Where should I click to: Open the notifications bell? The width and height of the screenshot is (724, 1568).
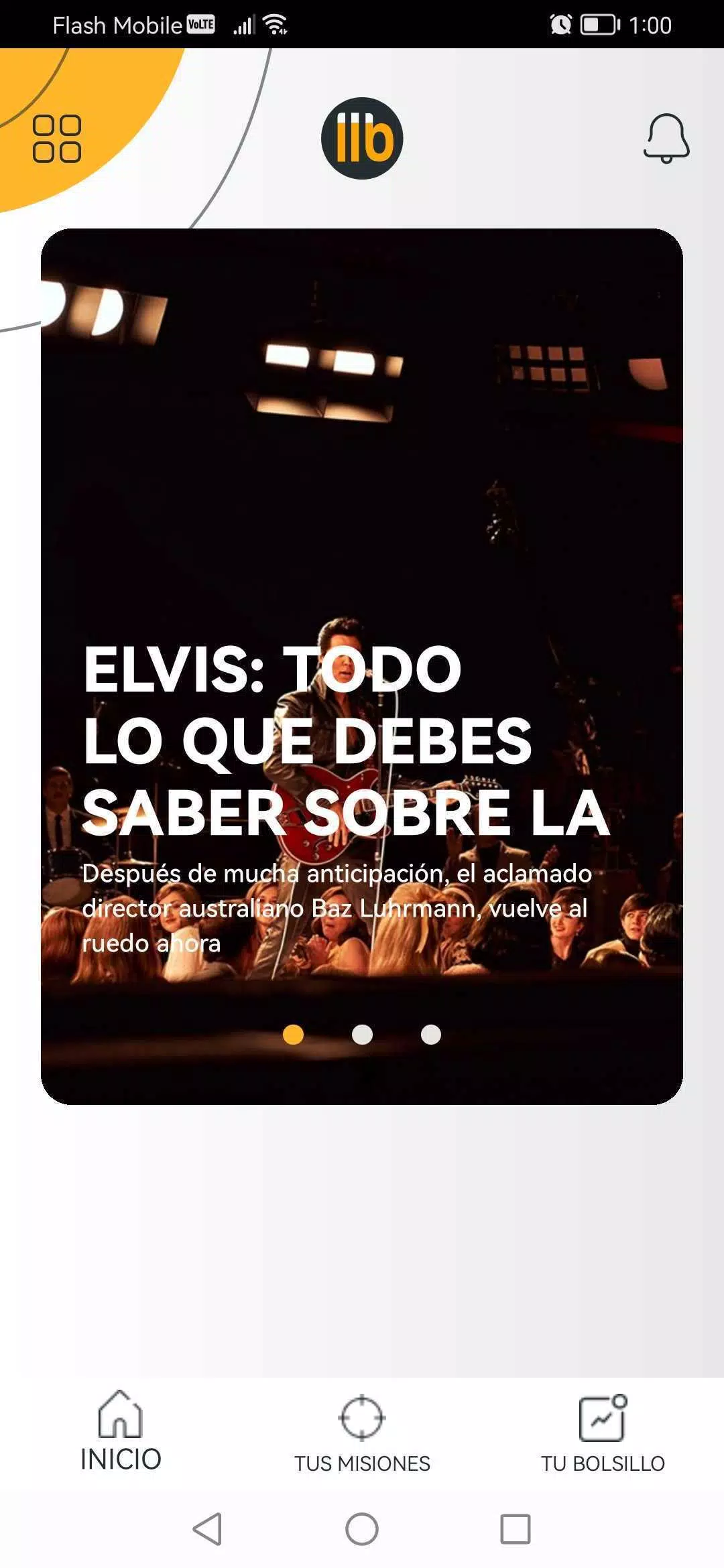(x=666, y=138)
